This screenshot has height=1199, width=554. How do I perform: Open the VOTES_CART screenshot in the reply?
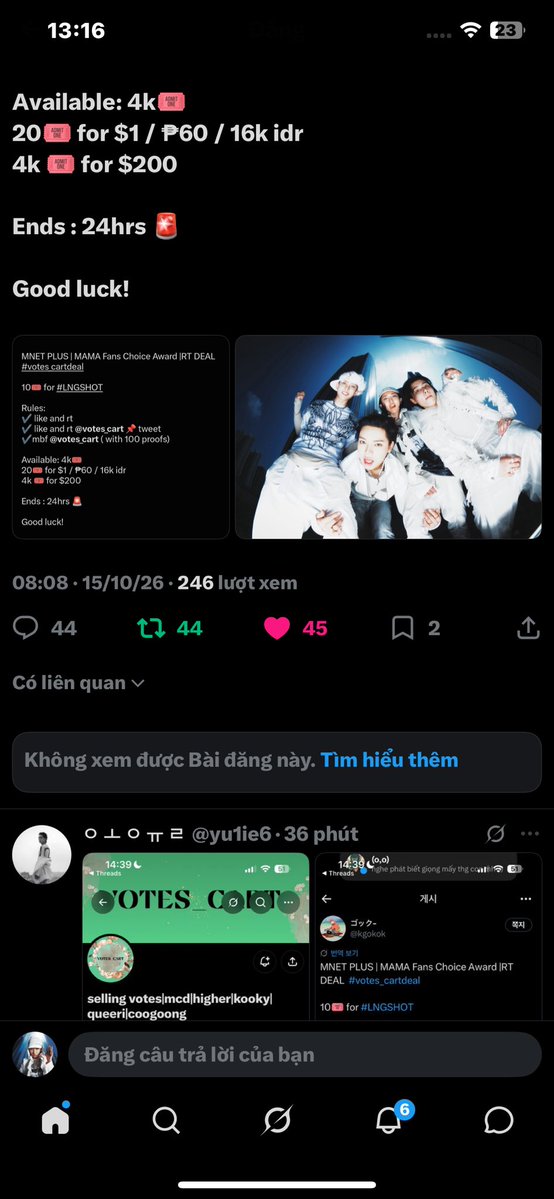click(x=196, y=936)
